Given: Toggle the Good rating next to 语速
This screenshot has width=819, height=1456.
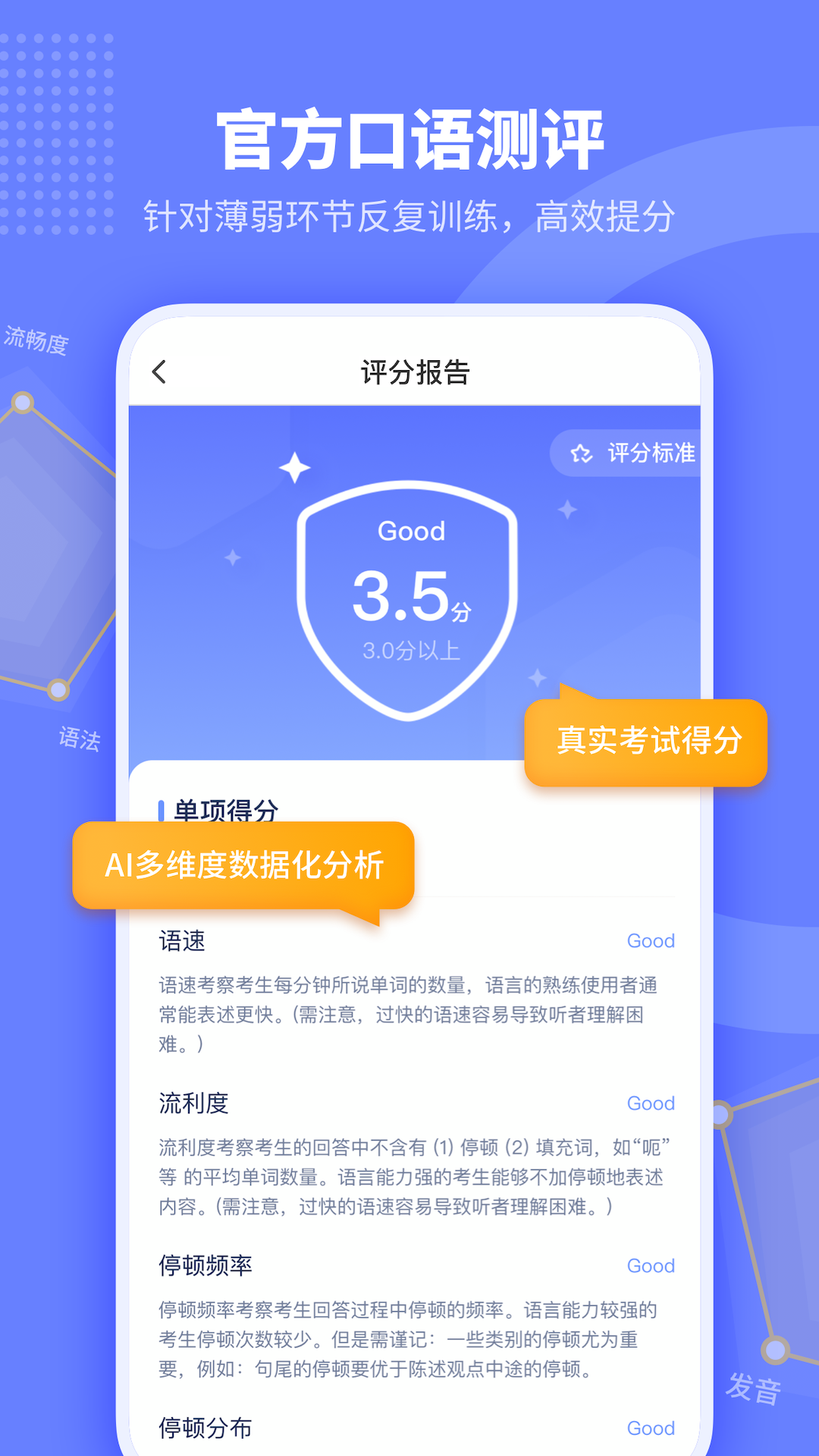Looking at the screenshot, I should tap(650, 940).
